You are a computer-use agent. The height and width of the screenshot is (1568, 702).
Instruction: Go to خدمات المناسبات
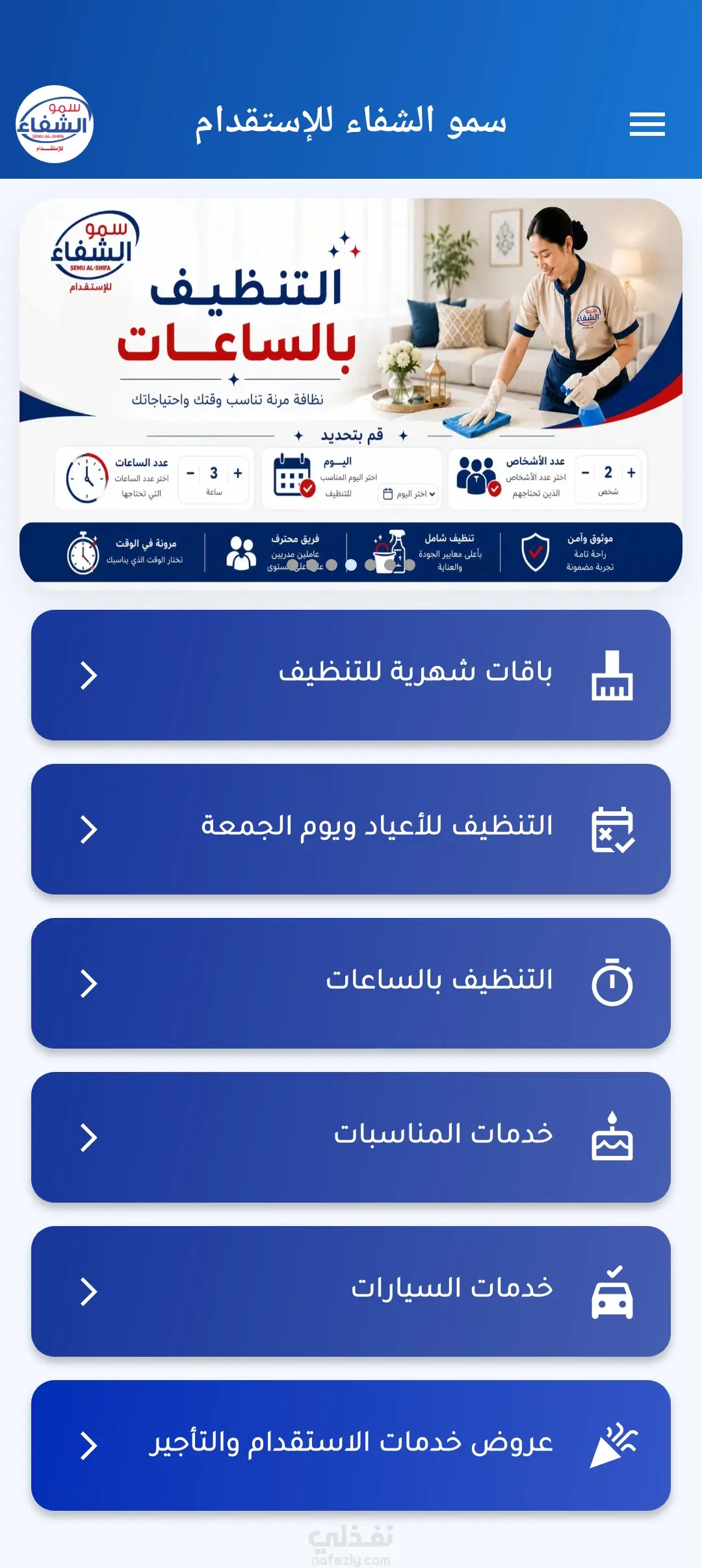[x=351, y=1137]
